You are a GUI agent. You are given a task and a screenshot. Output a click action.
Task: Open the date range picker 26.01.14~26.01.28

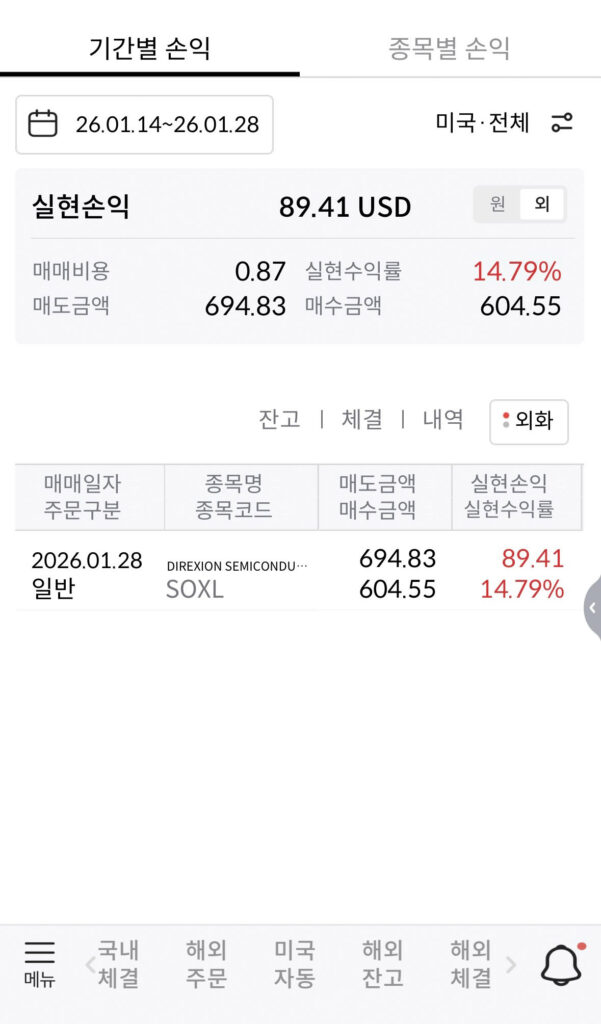pos(144,124)
